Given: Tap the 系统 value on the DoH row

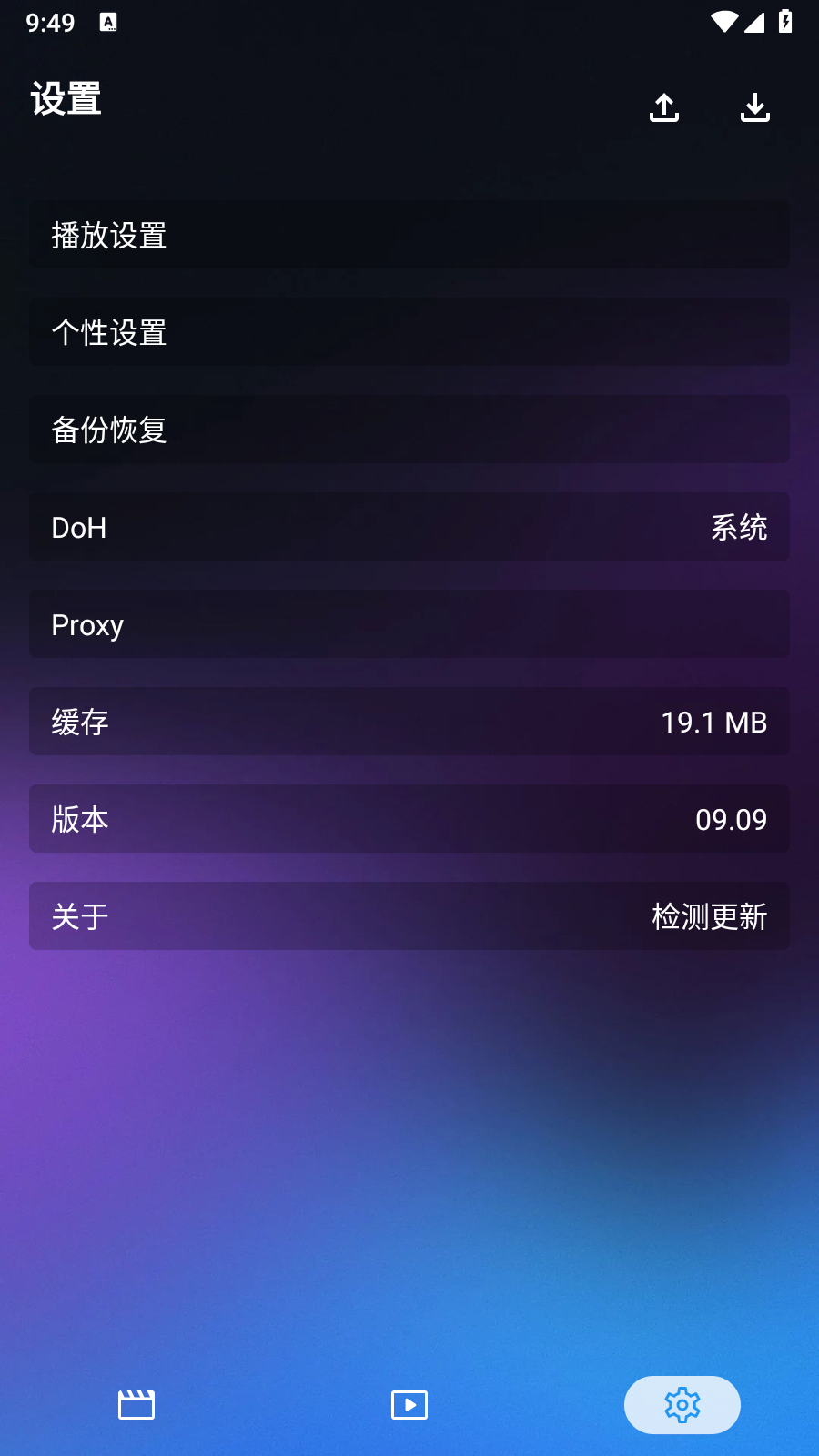Looking at the screenshot, I should (x=740, y=527).
